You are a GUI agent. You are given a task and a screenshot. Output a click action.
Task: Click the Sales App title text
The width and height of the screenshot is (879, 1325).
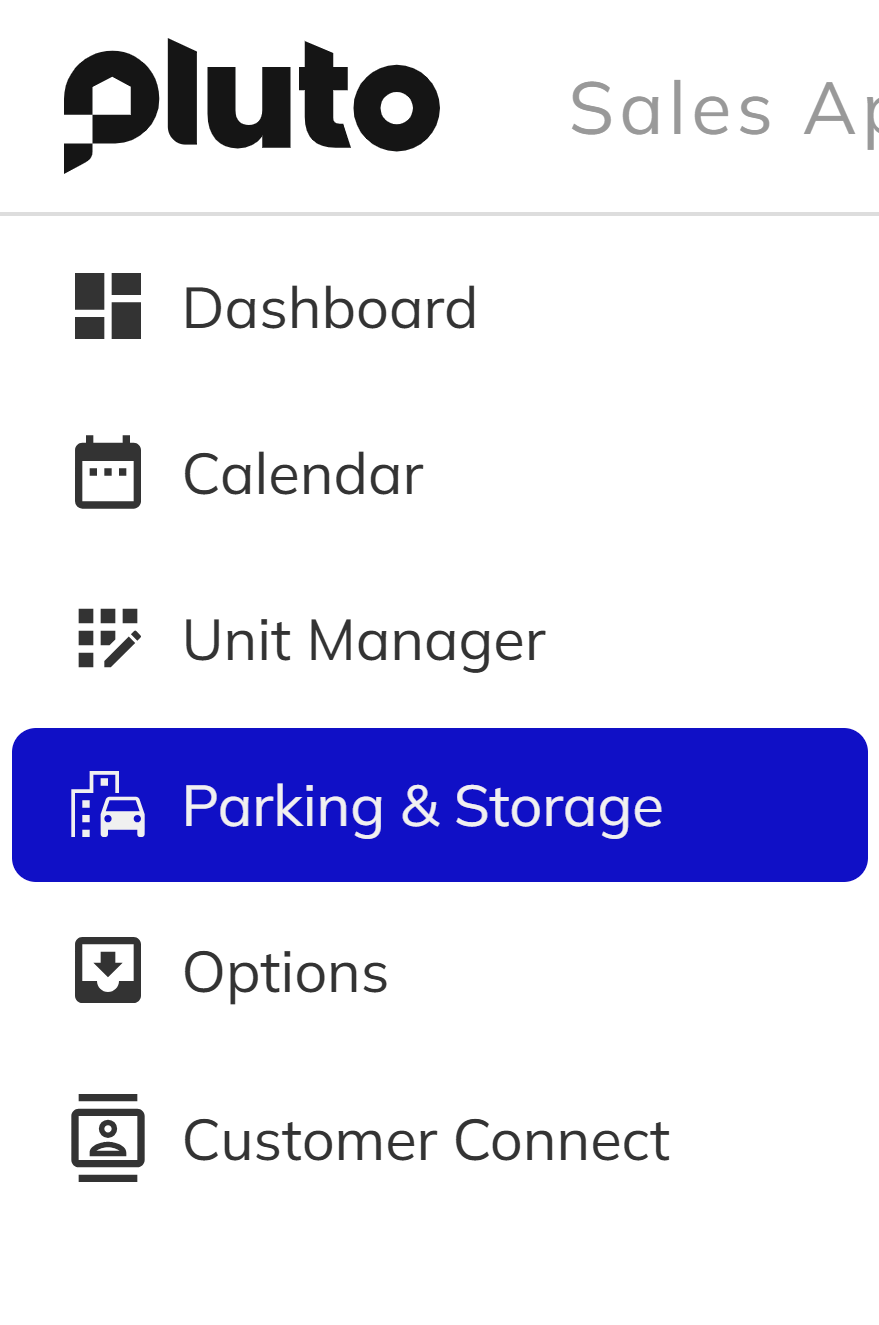(720, 107)
